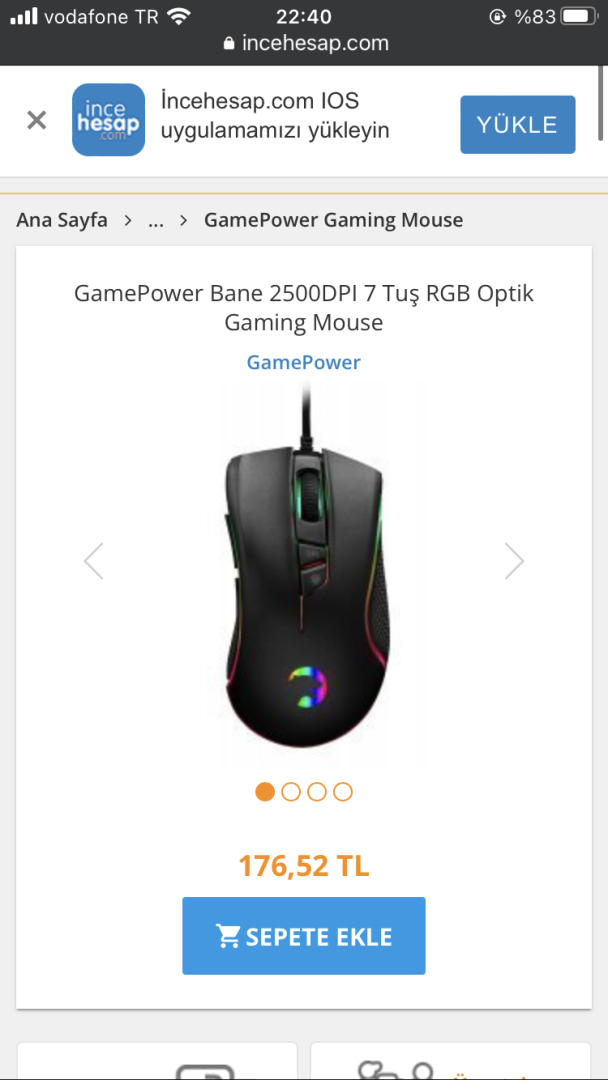Tap the YÜKLE install button

(517, 125)
